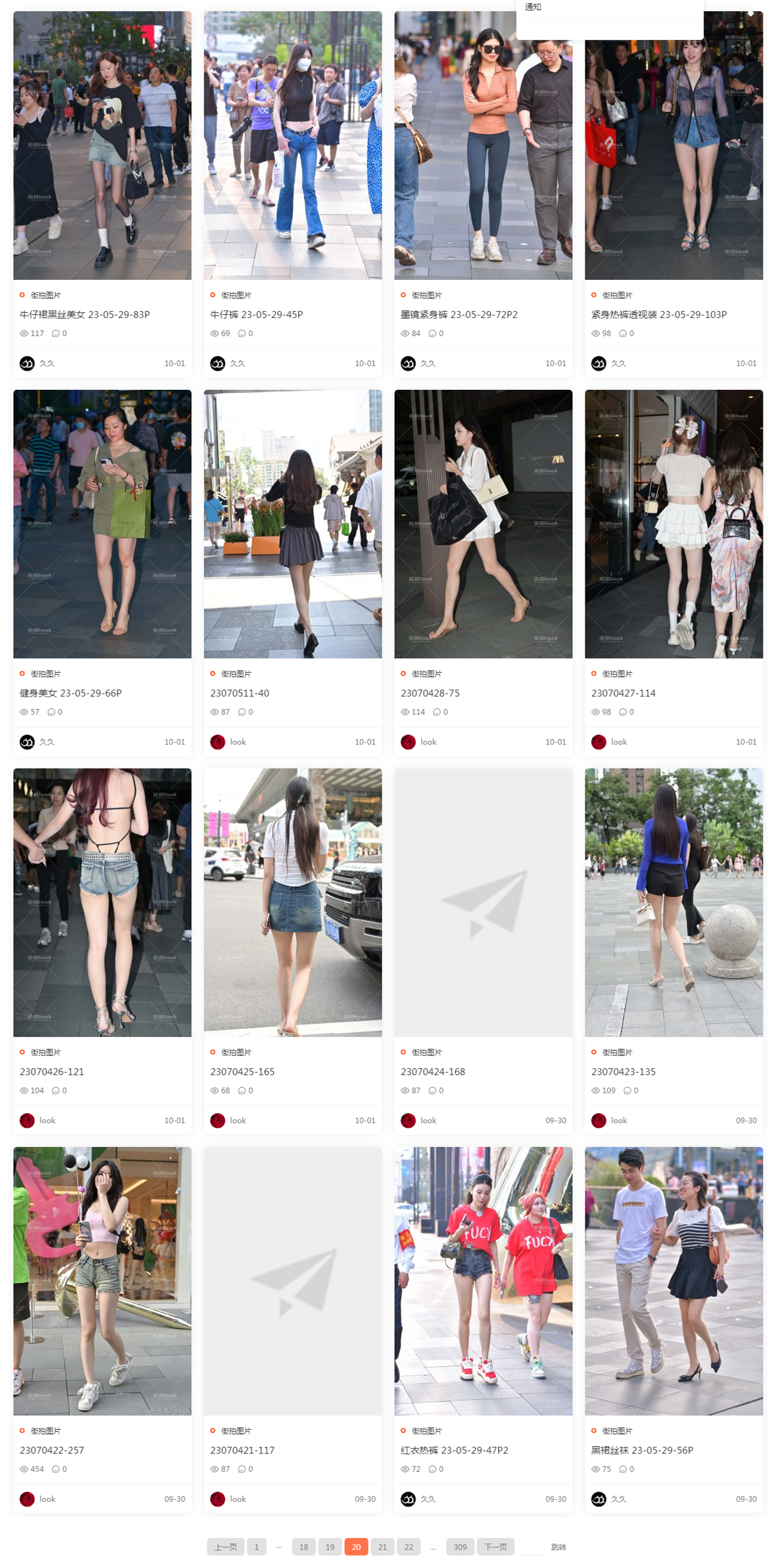Open the 23070424-168 placeholder card

[x=483, y=902]
